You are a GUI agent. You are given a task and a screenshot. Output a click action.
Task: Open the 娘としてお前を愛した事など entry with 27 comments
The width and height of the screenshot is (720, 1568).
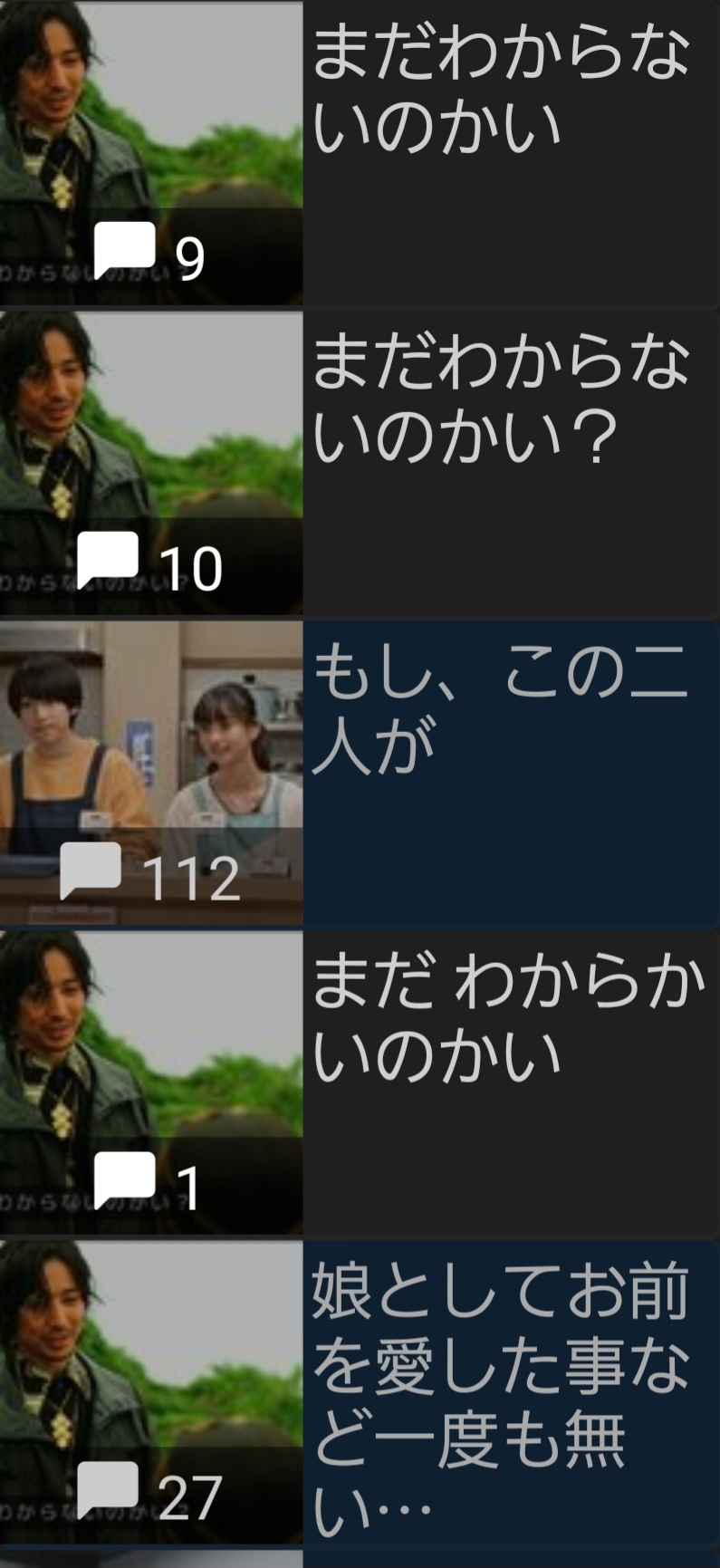360,1393
